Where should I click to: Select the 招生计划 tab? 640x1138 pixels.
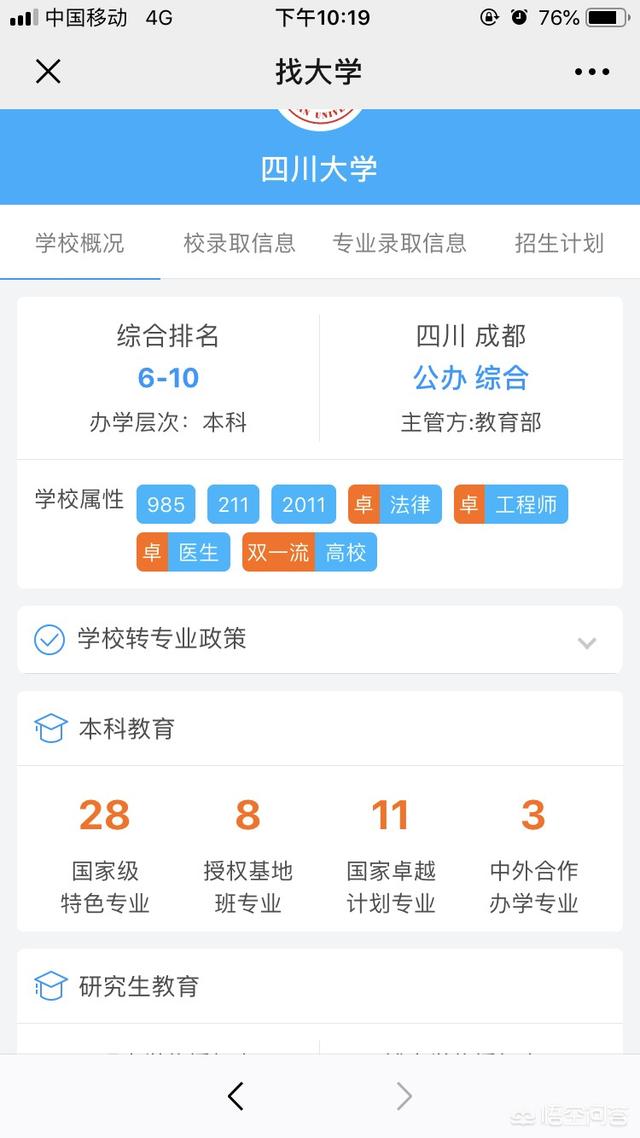point(559,243)
